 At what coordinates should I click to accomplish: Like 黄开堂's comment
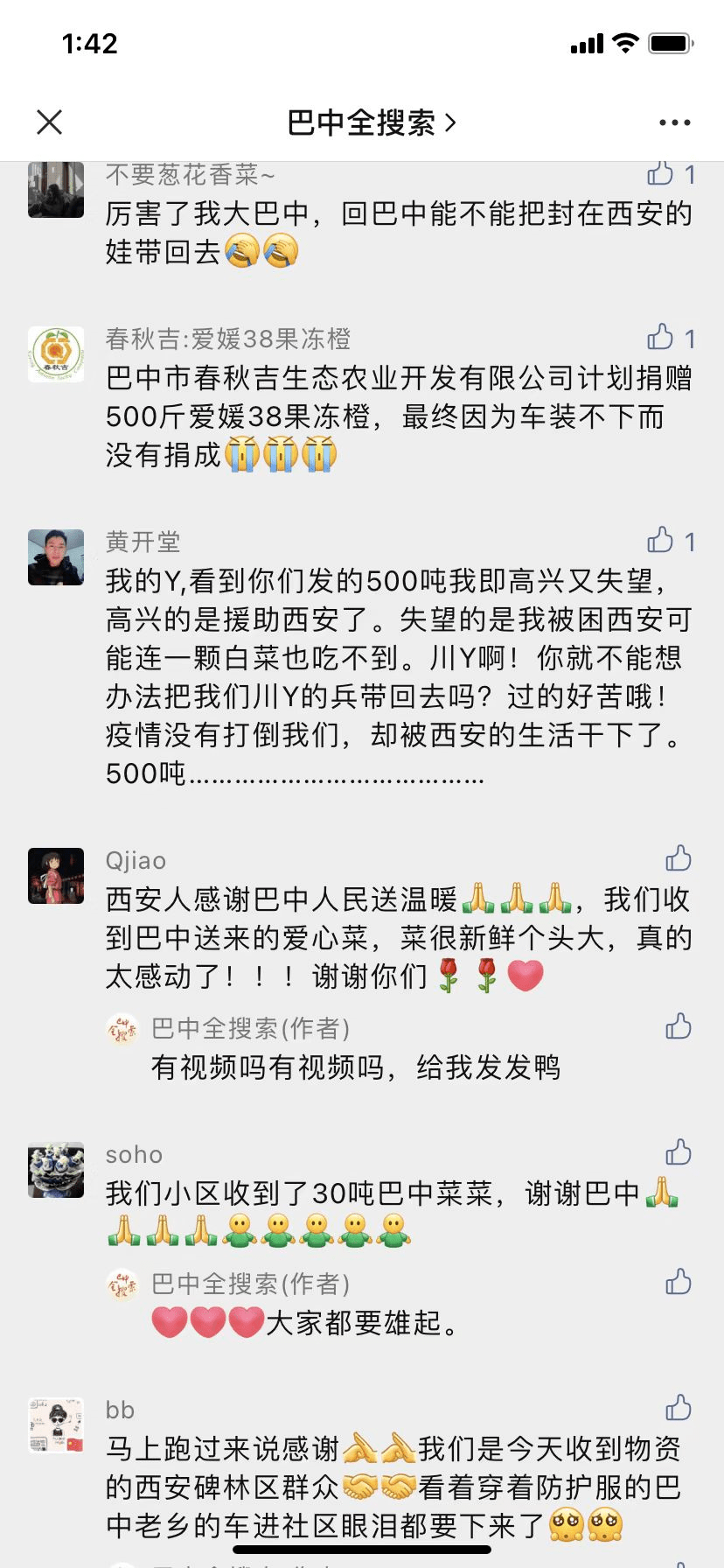pos(661,541)
